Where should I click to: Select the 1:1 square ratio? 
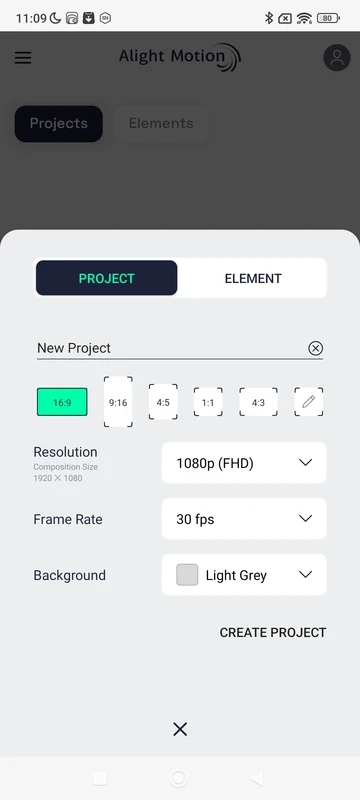pos(208,403)
